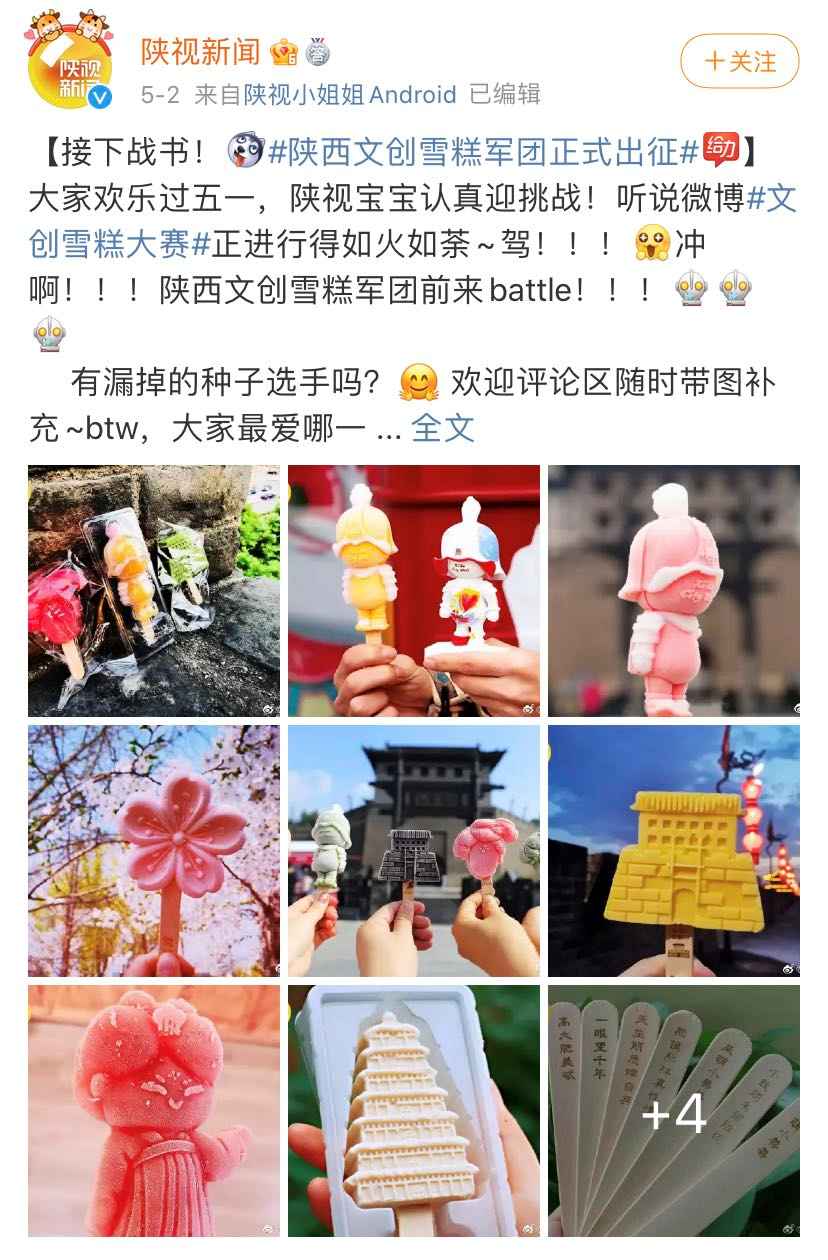
Task: Open the +4 more photos tile
Action: pyautogui.click(x=673, y=1110)
